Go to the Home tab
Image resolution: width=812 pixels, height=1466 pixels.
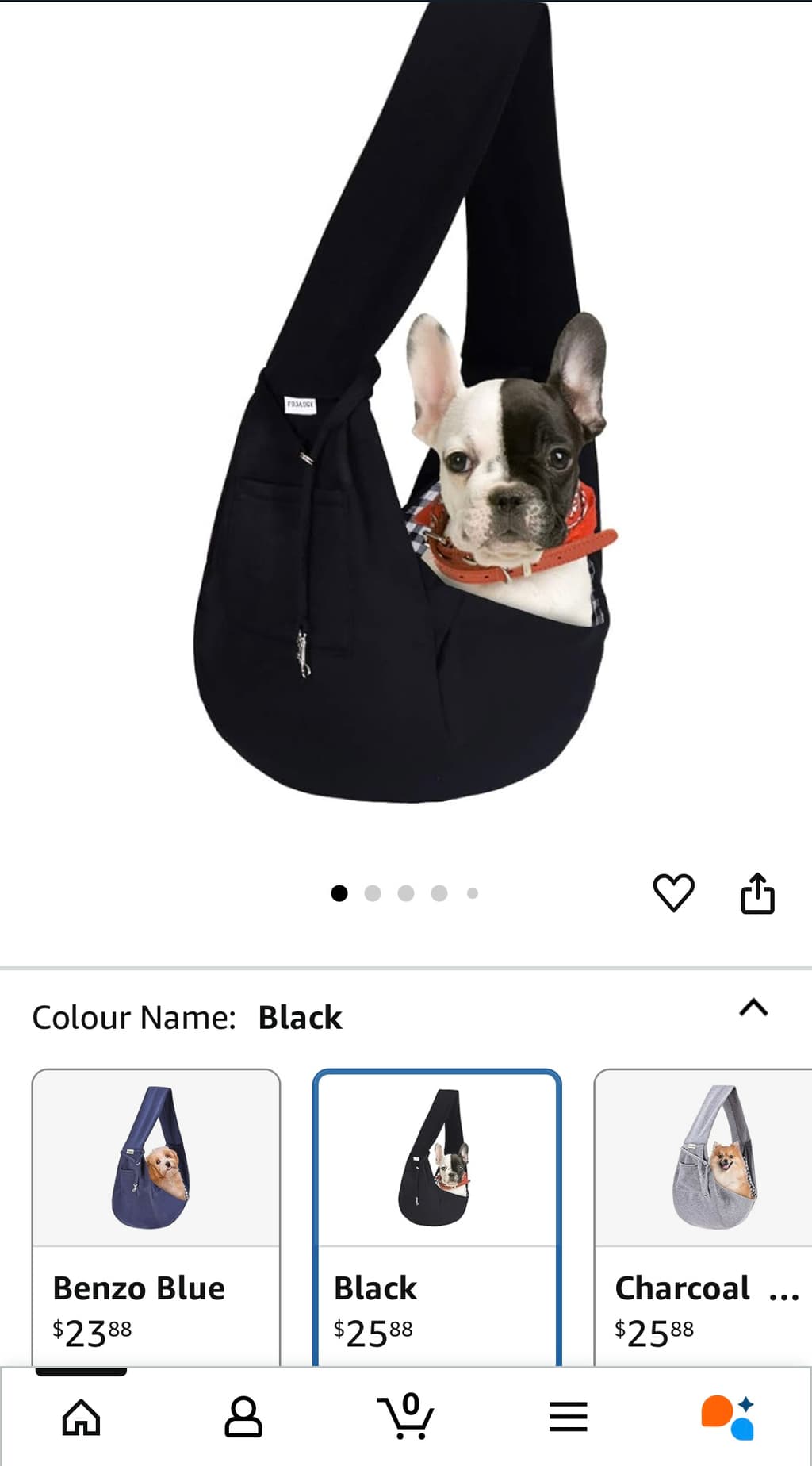click(x=82, y=1417)
